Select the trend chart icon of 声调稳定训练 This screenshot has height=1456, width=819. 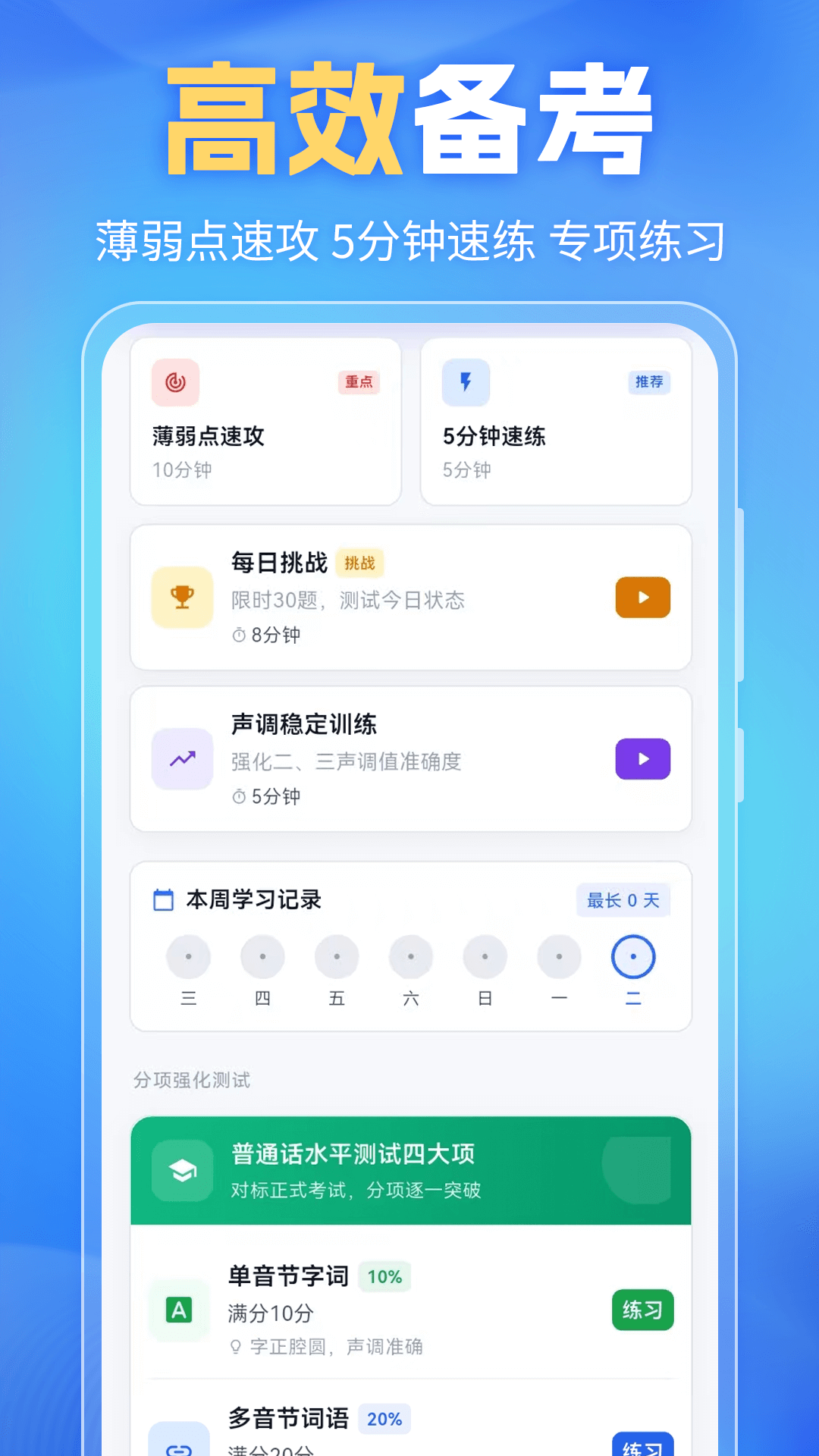tap(182, 759)
